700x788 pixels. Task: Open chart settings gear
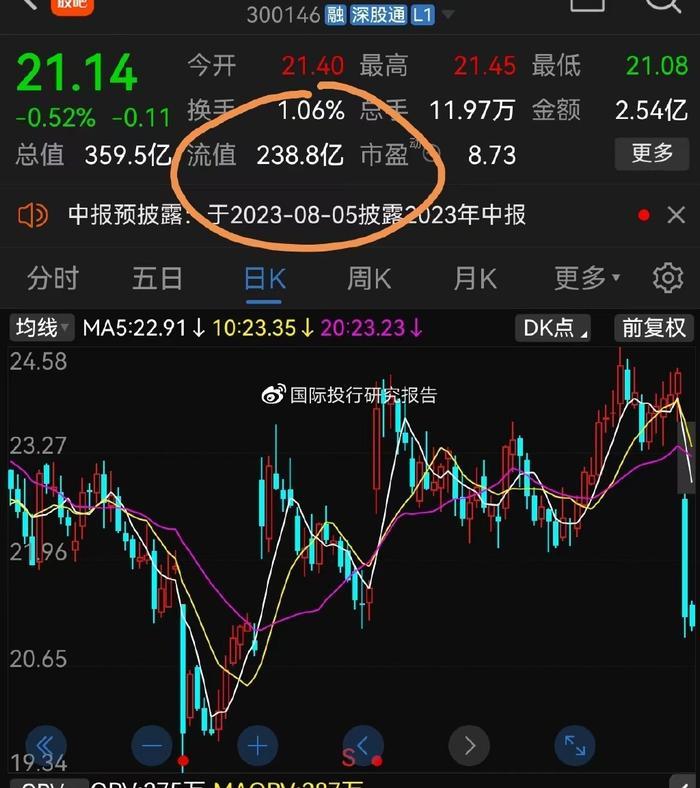click(667, 278)
